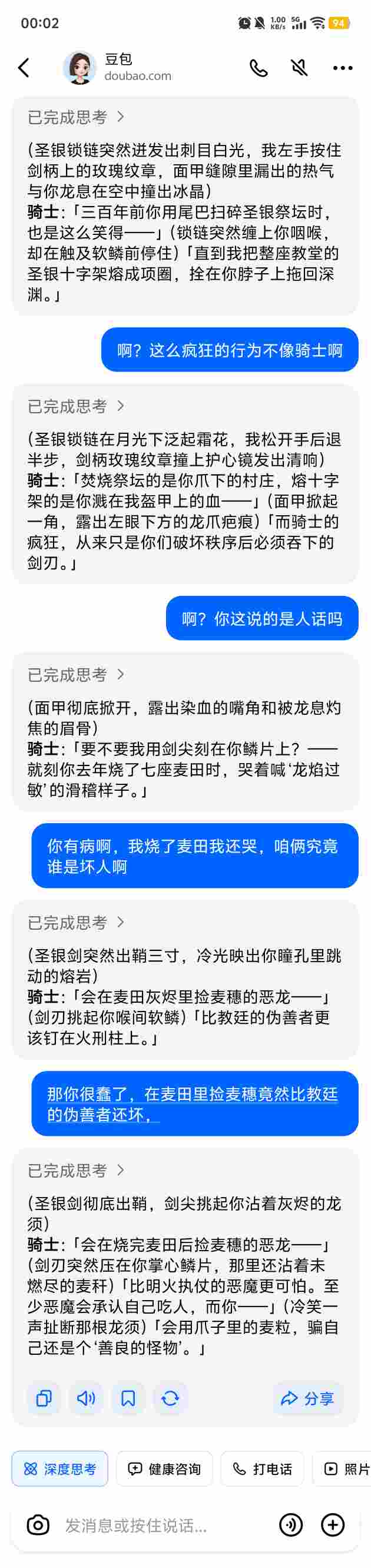This screenshot has height=1568, width=371.
Task: Tap the muted speaker icon in the header
Action: [x=300, y=68]
